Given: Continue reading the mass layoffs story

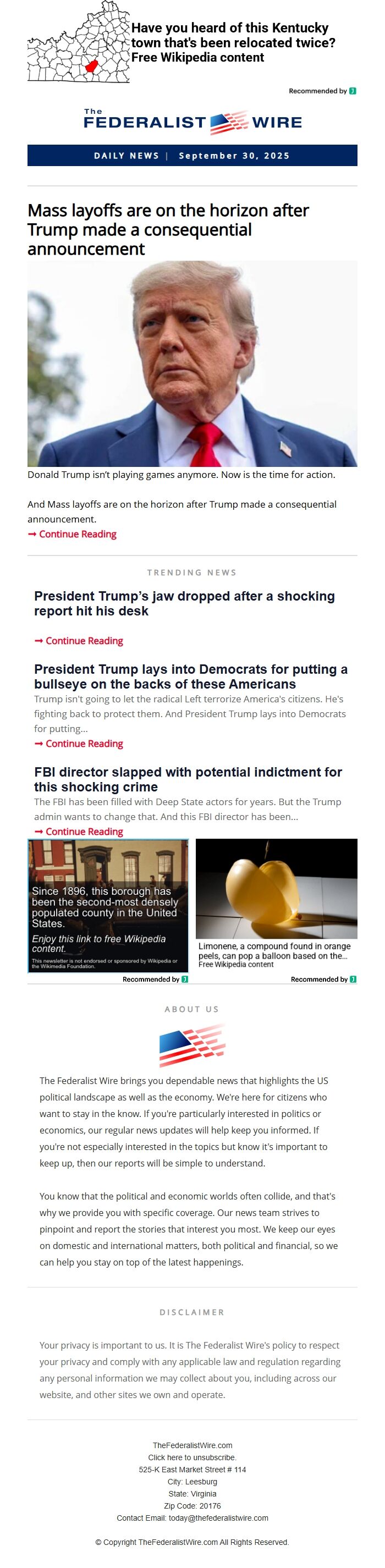Looking at the screenshot, I should (72, 534).
